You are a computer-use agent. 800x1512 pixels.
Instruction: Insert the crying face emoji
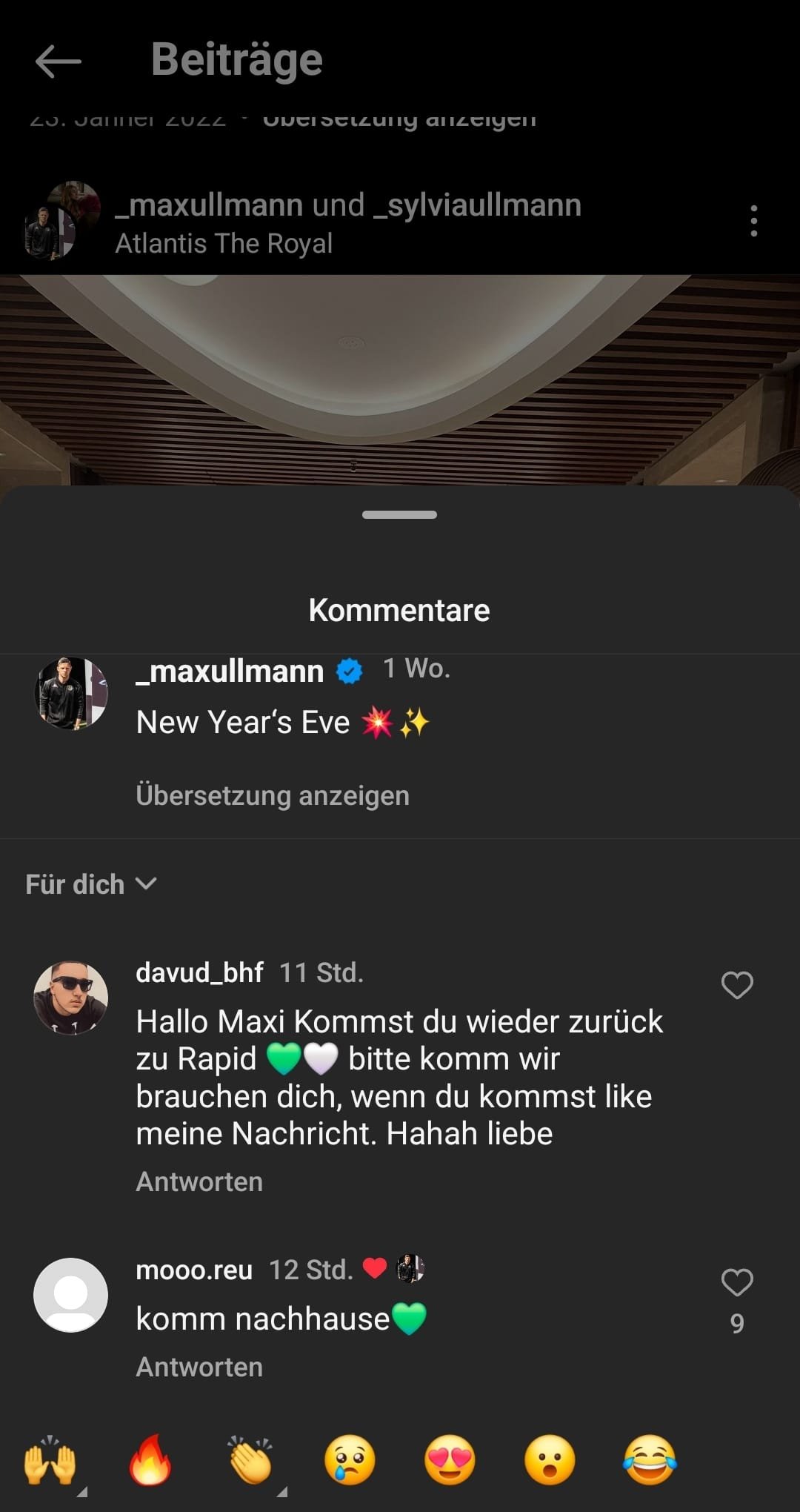350,1460
